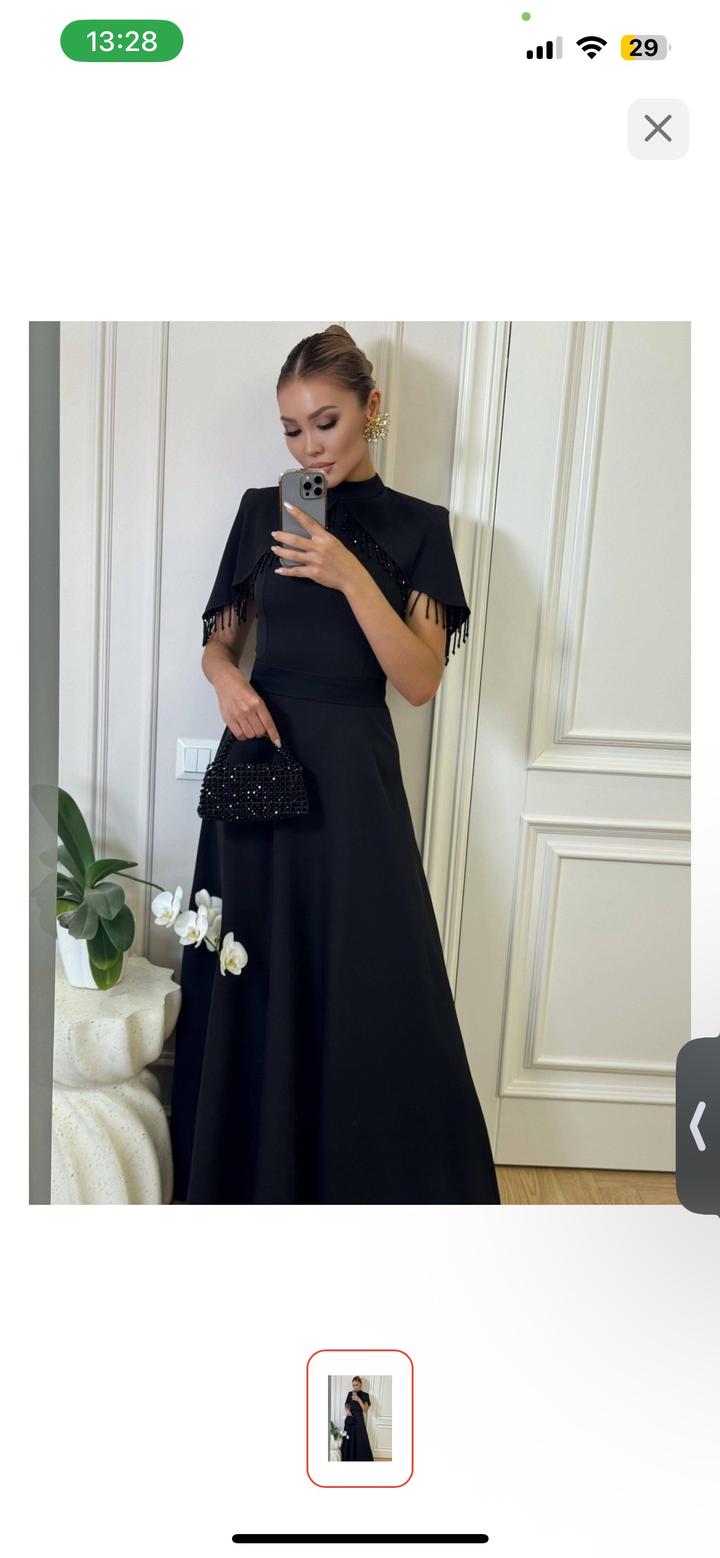Select the dress photo thumbnail
The height and width of the screenshot is (1558, 720).
pyautogui.click(x=360, y=1418)
